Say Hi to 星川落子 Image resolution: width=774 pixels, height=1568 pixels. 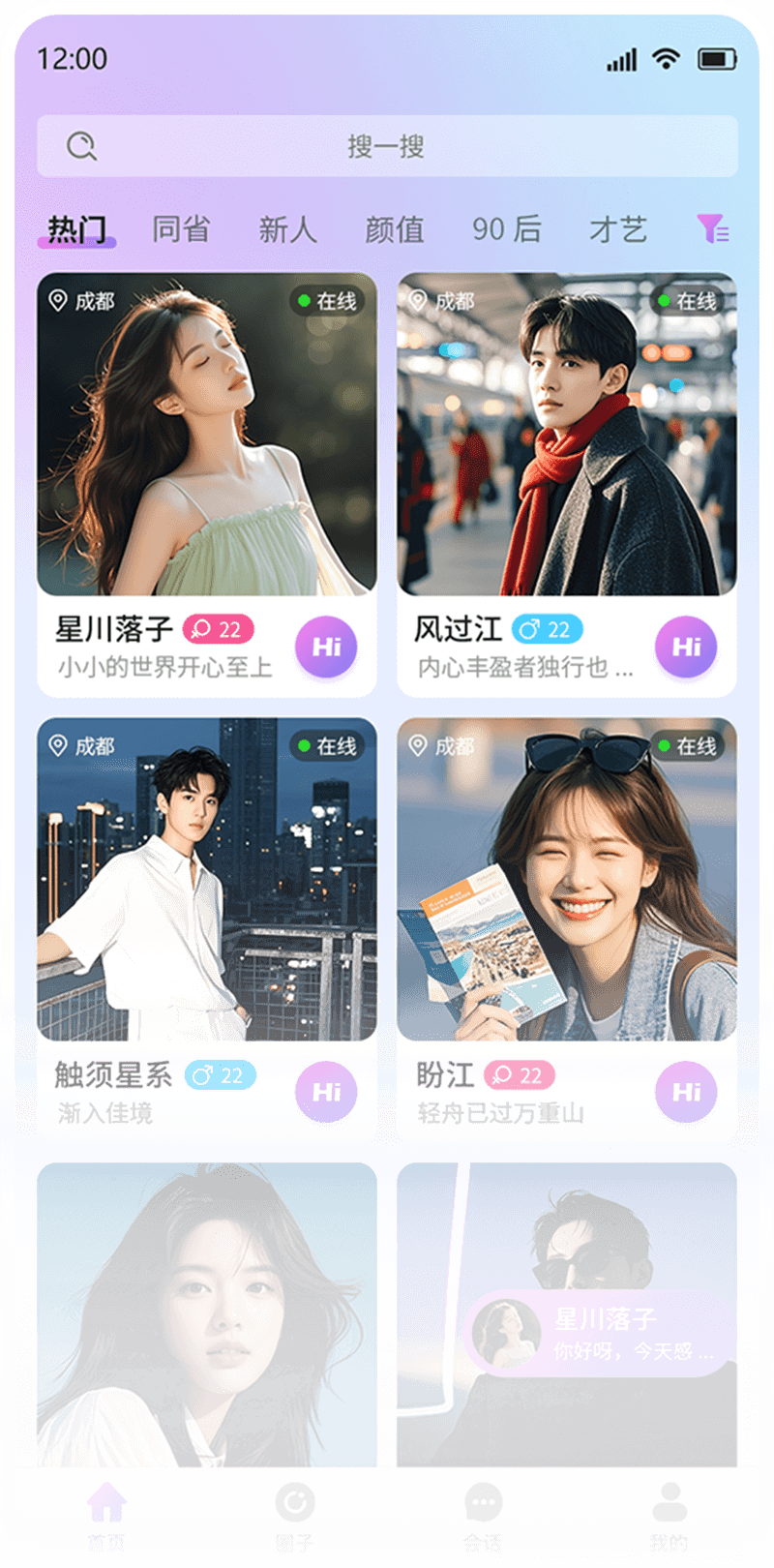(x=326, y=647)
